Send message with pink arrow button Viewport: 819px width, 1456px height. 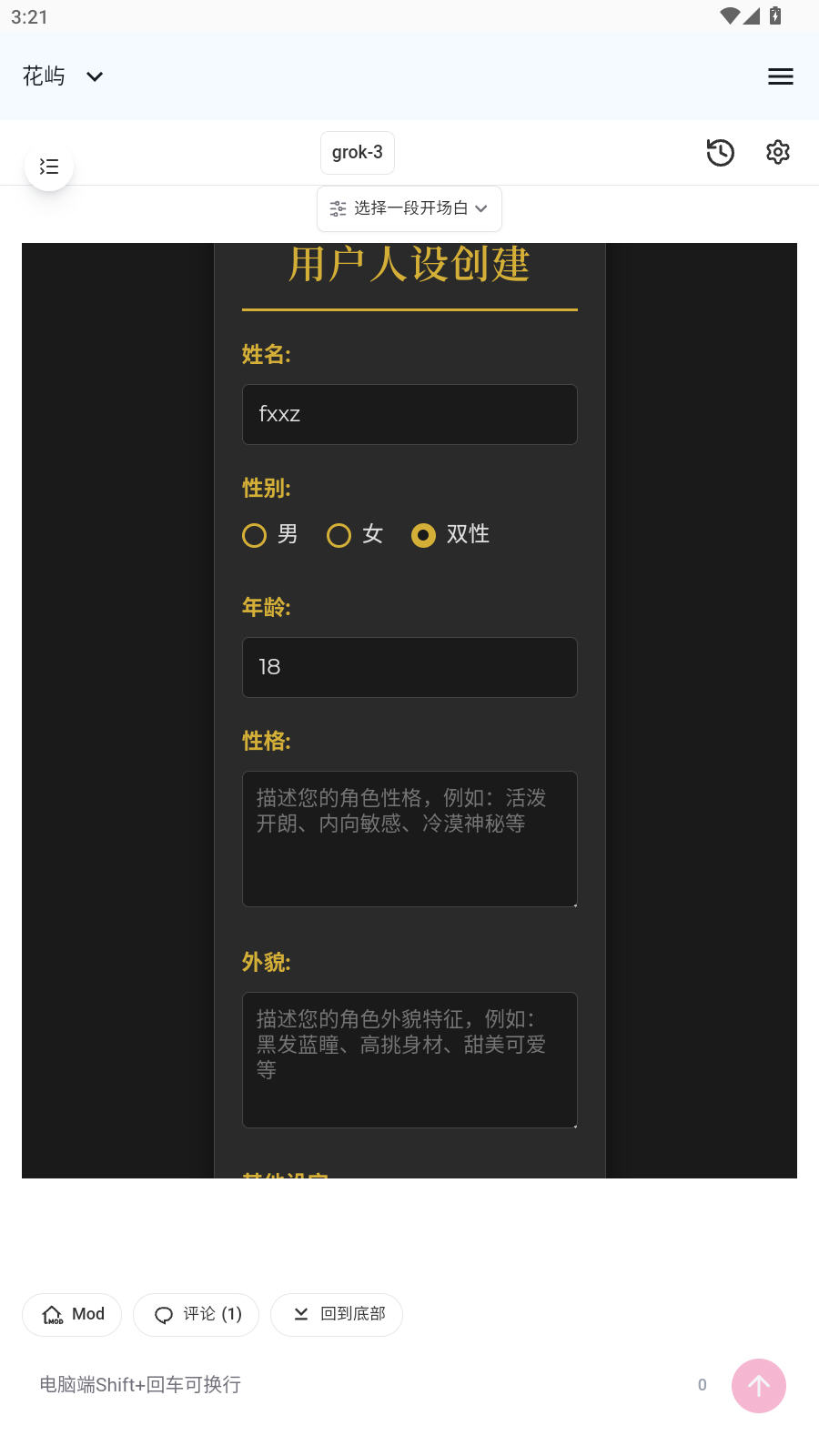click(758, 1385)
